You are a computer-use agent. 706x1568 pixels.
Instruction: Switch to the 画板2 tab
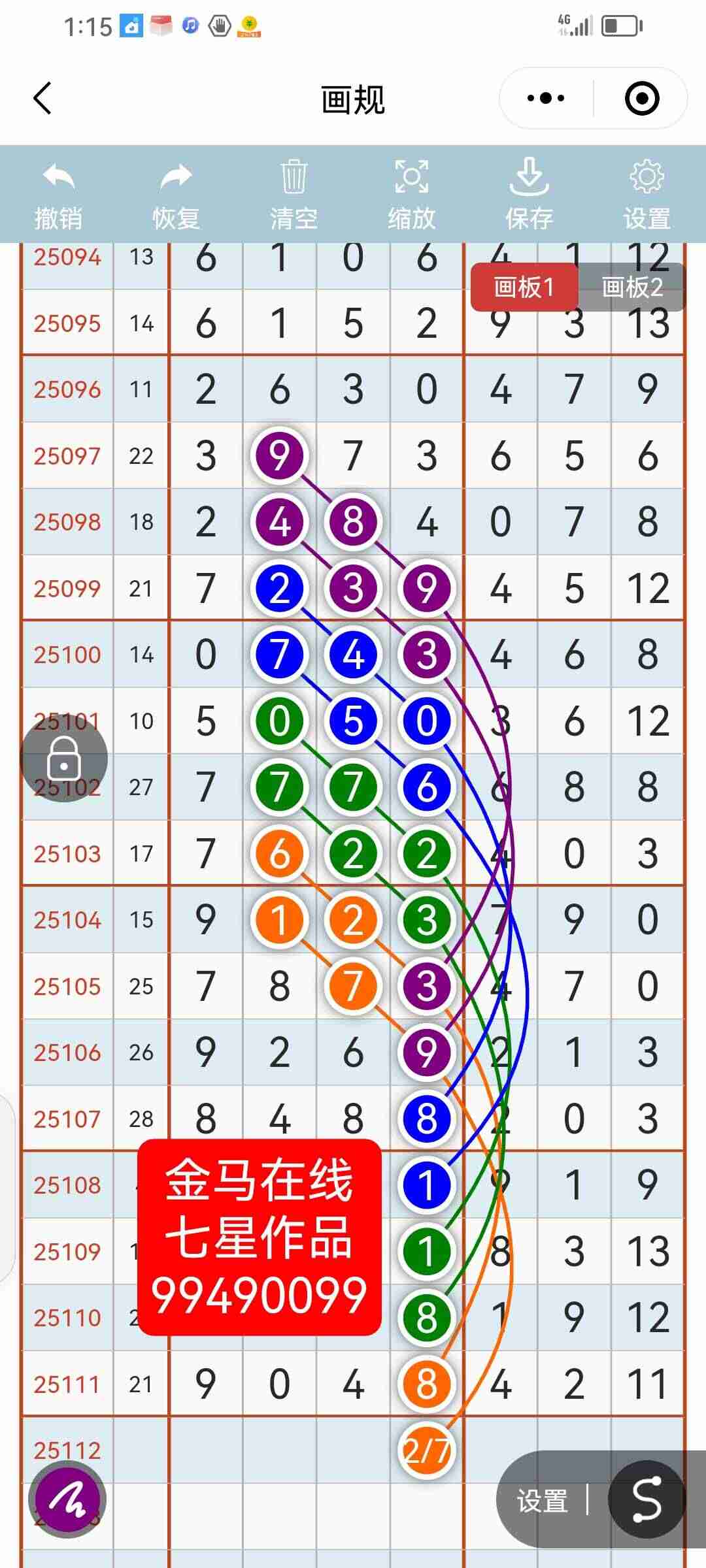[632, 287]
